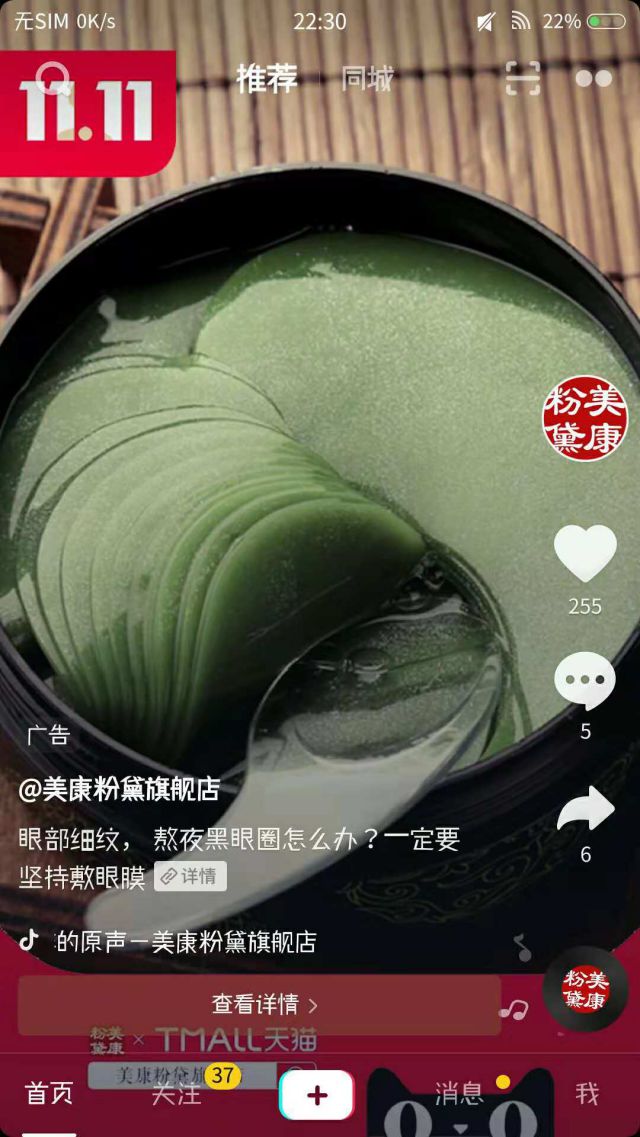Image resolution: width=640 pixels, height=1137 pixels.
Task: Like this video with the heart
Action: (x=585, y=553)
